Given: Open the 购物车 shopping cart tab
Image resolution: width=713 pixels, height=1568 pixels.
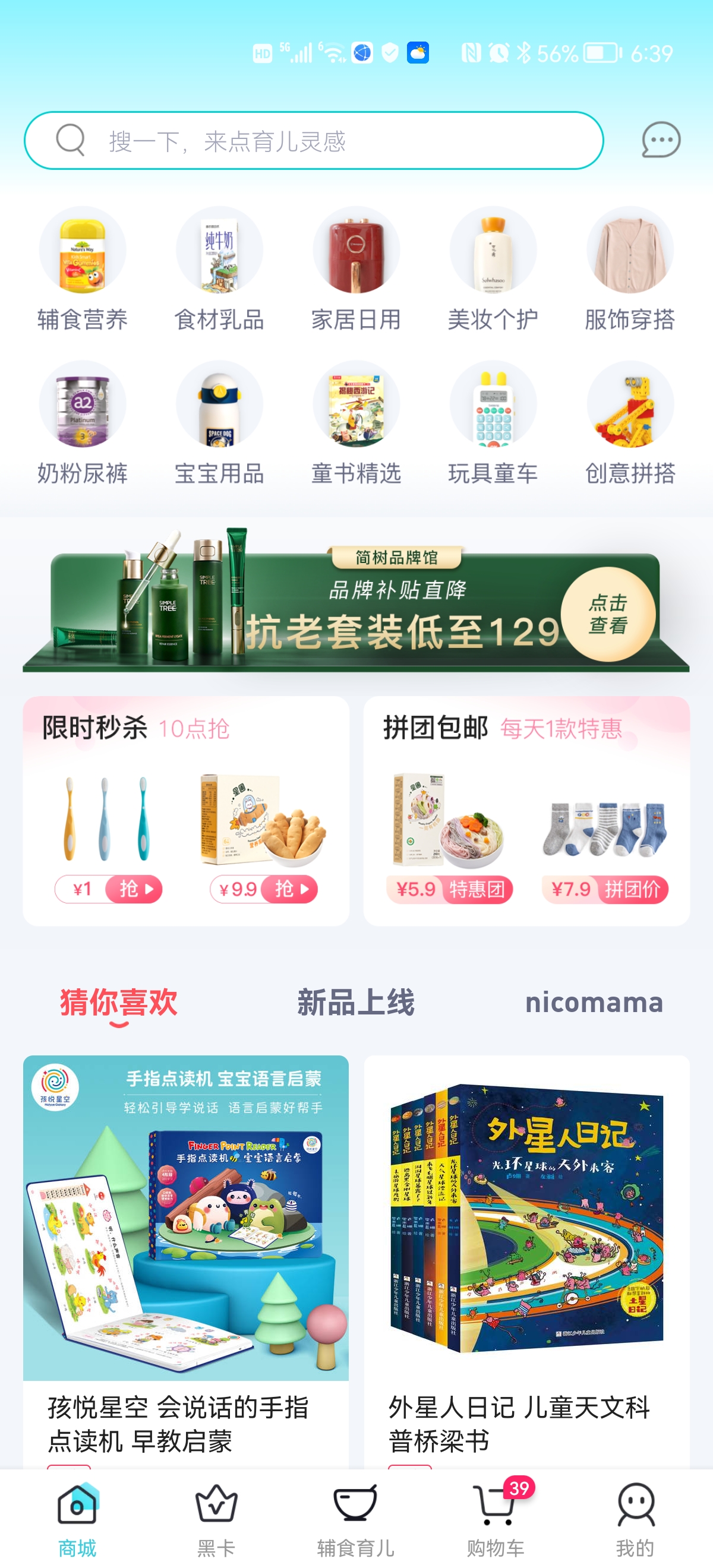Looking at the screenshot, I should click(495, 1519).
